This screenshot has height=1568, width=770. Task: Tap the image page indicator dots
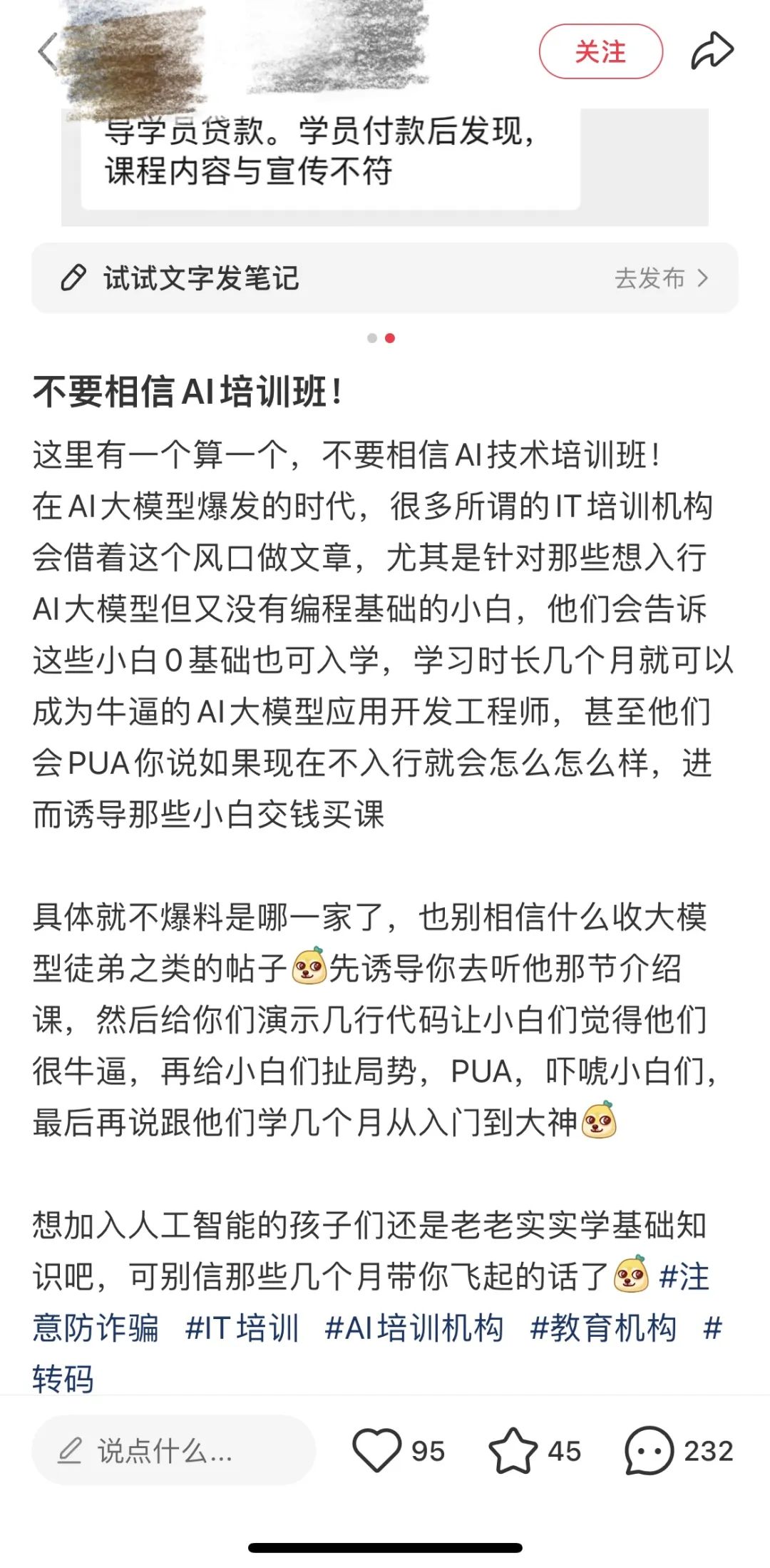click(381, 338)
